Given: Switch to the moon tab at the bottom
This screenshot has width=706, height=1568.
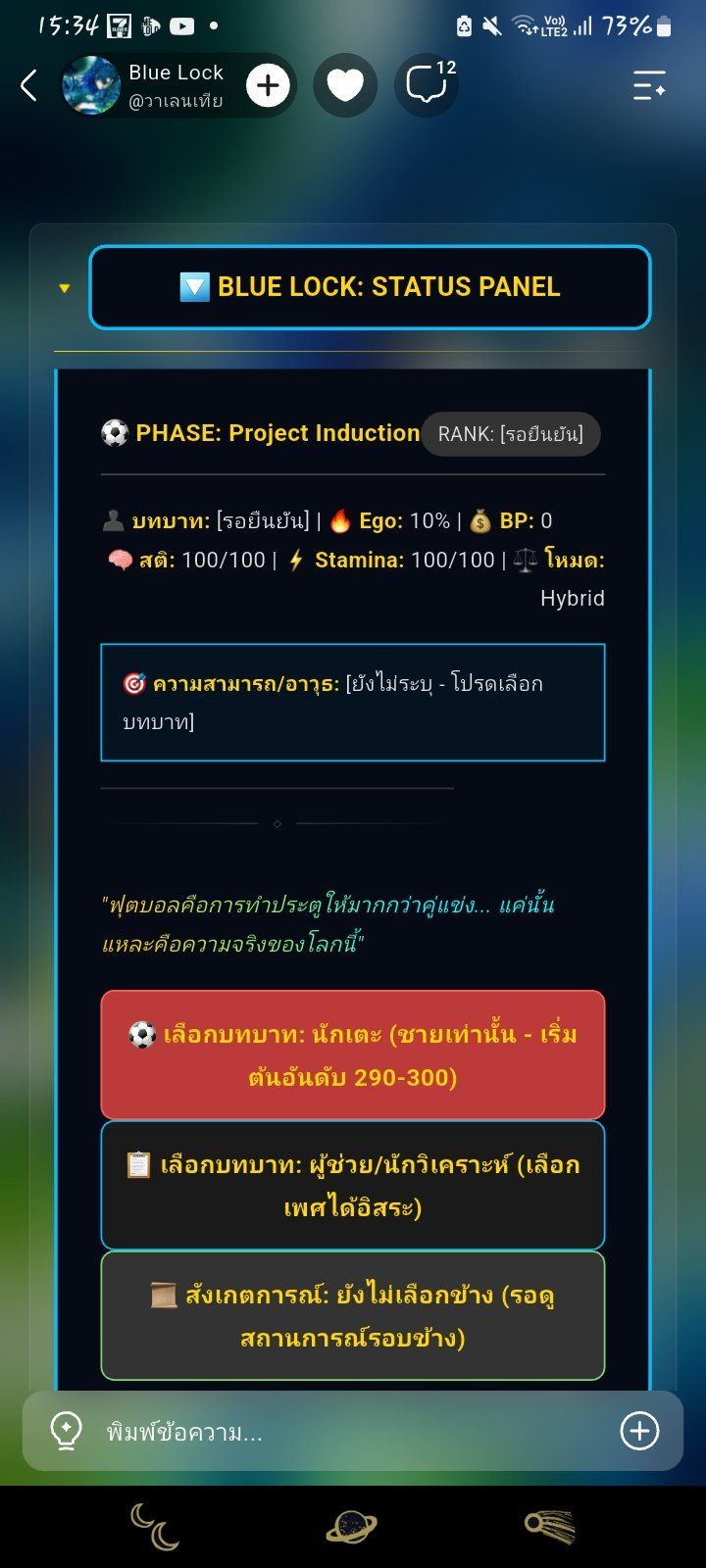Looking at the screenshot, I should point(155,1527).
